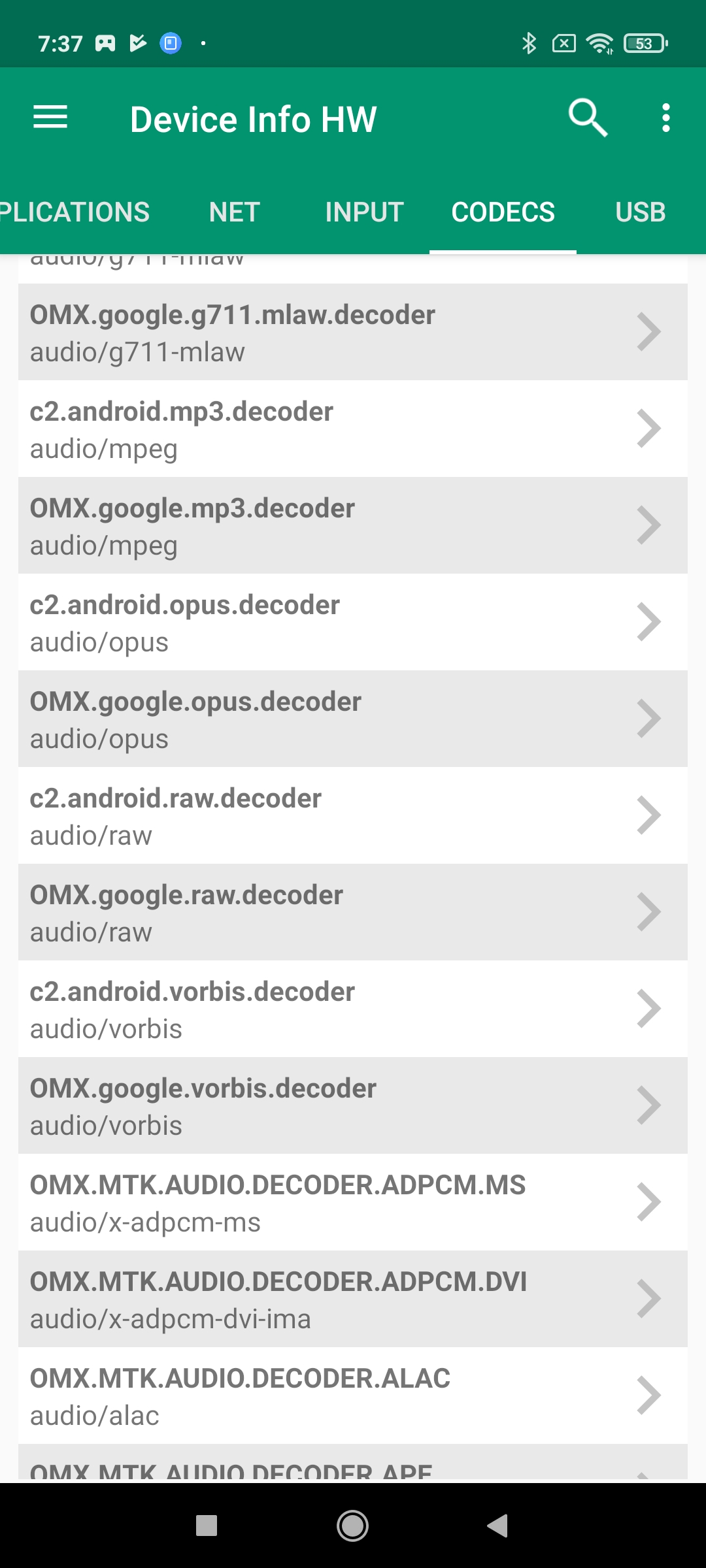The width and height of the screenshot is (706, 1568).
Task: Open c2.android.vorbis.decoder entry
Action: 353,1009
